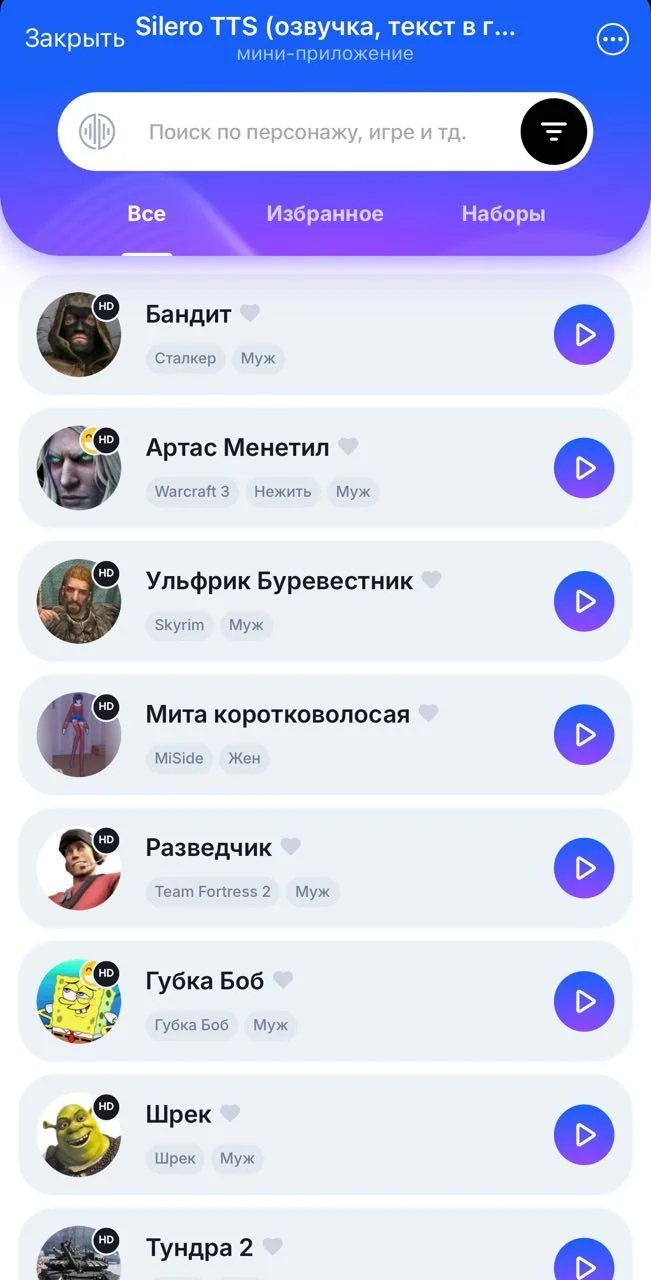Screen dimensions: 651x1280
Task: Tap the character search field
Action: click(x=308, y=132)
